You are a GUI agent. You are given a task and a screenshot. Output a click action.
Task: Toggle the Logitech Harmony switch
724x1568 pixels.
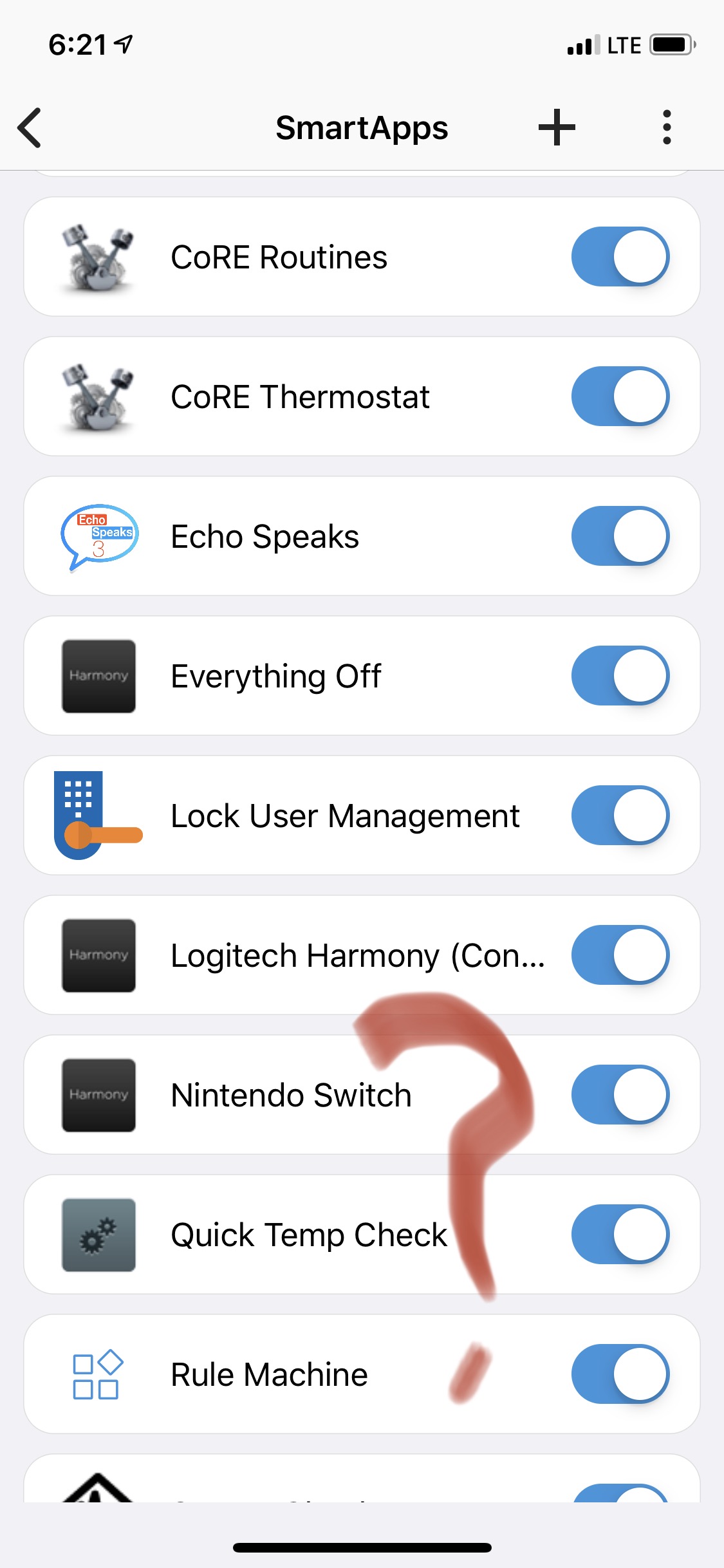point(620,955)
